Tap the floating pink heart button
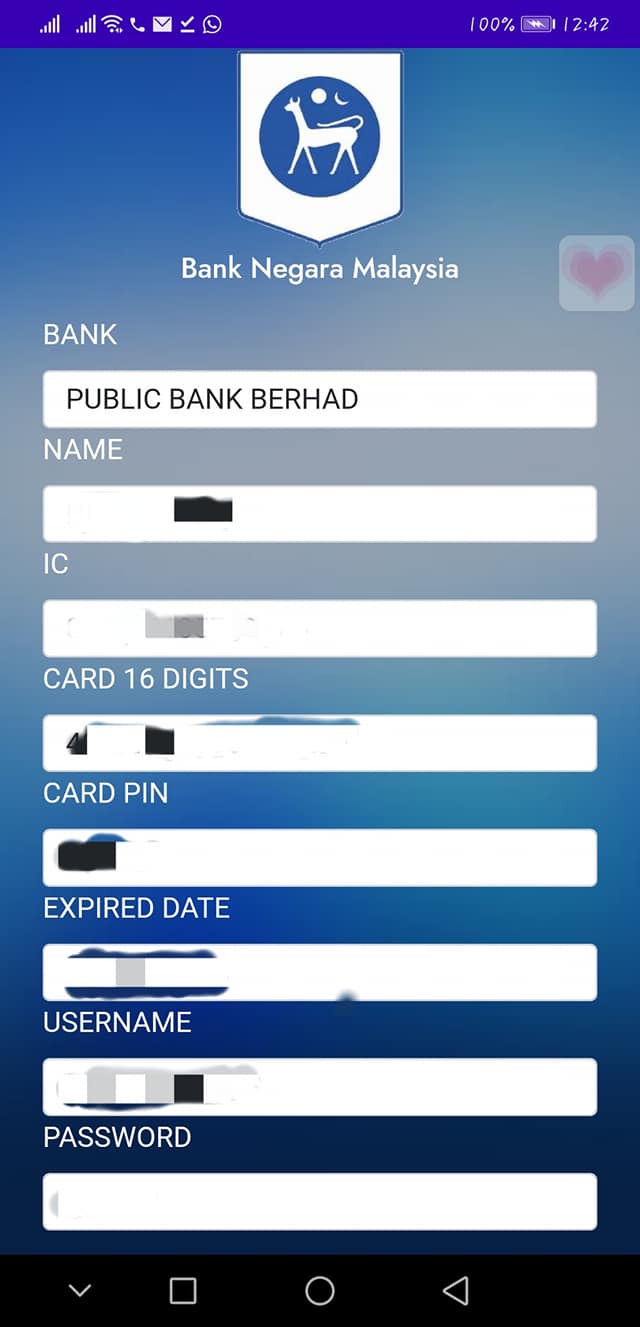The image size is (640, 1327). pyautogui.click(x=597, y=272)
